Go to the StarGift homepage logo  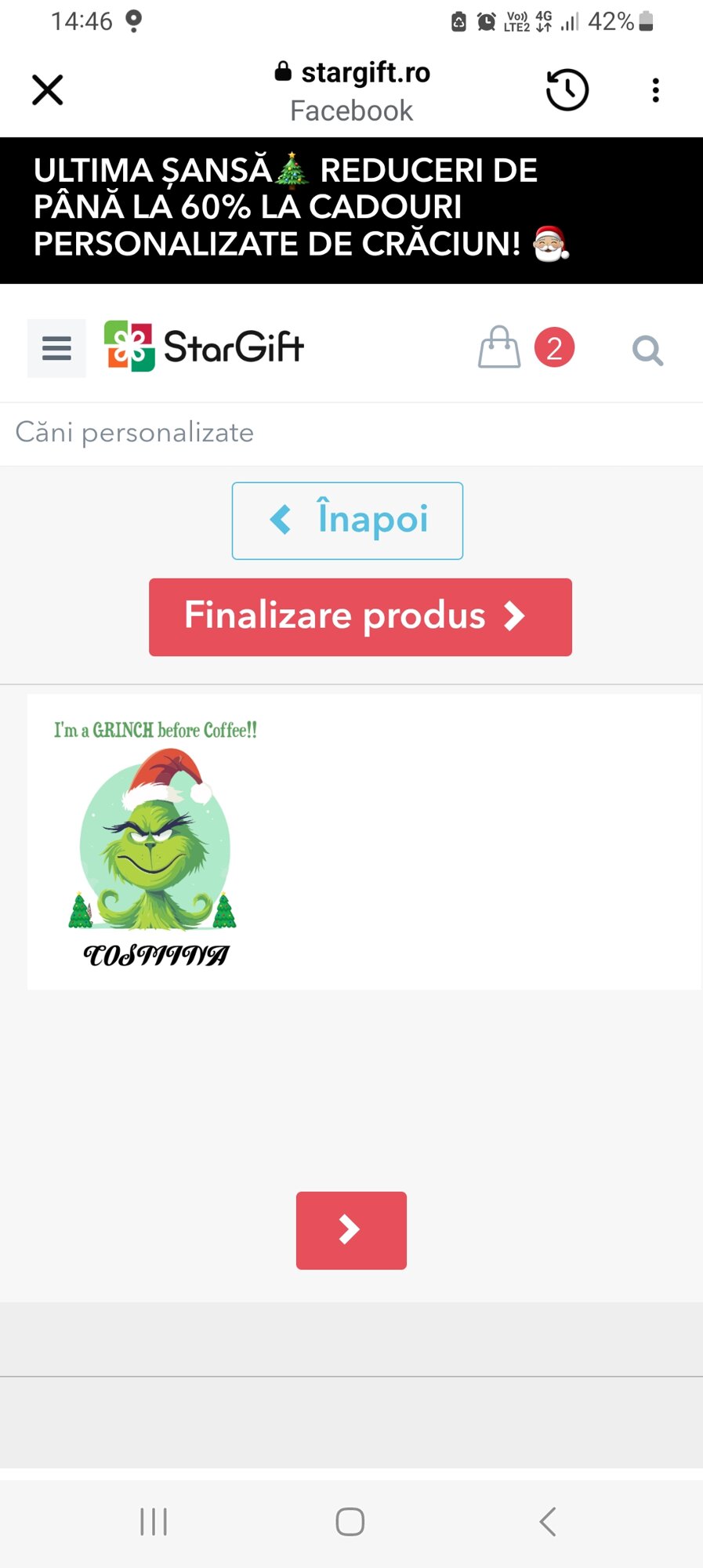coord(205,347)
